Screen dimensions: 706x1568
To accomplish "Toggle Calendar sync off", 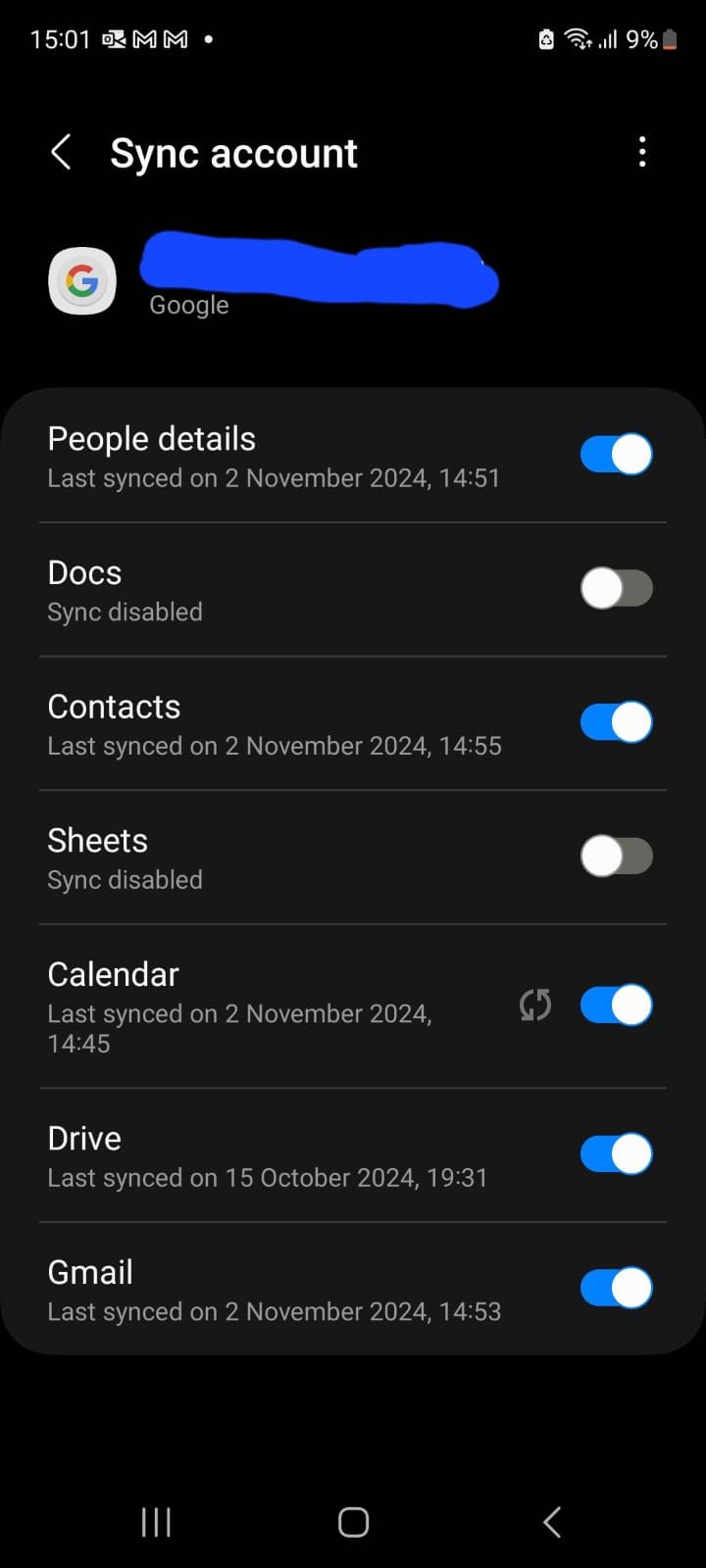I will click(616, 1005).
